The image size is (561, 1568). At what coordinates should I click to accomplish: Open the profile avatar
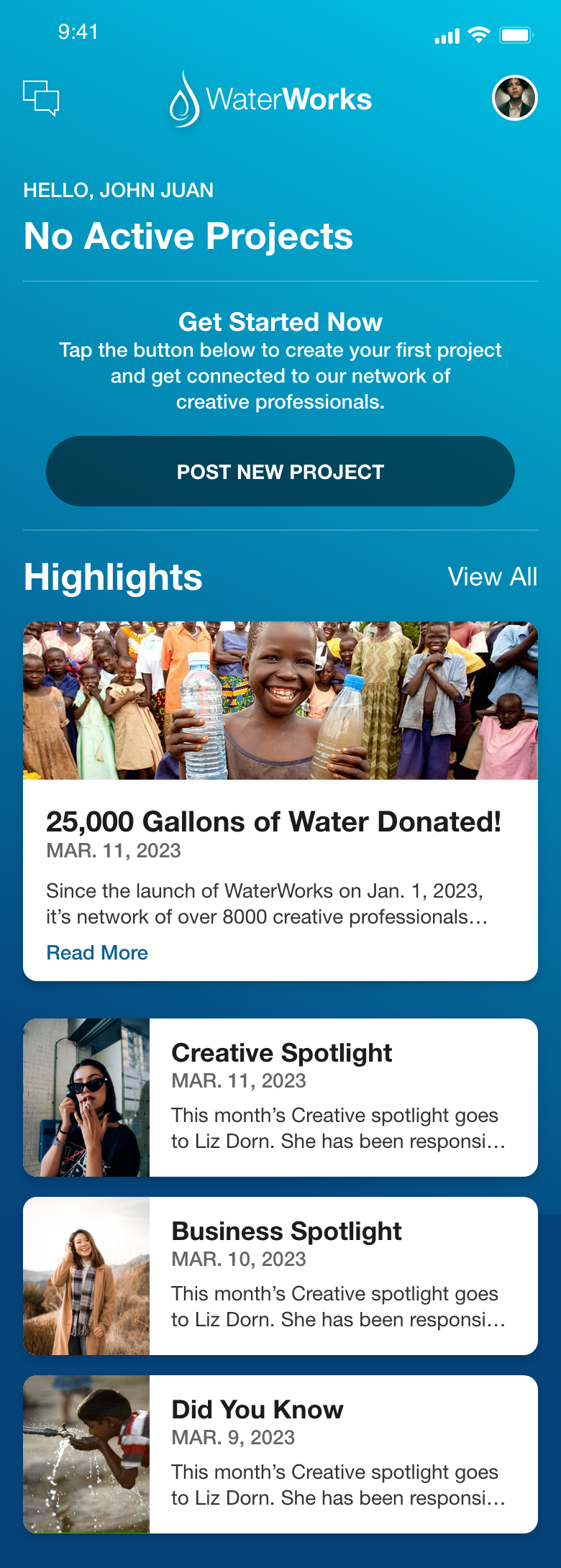(x=514, y=98)
